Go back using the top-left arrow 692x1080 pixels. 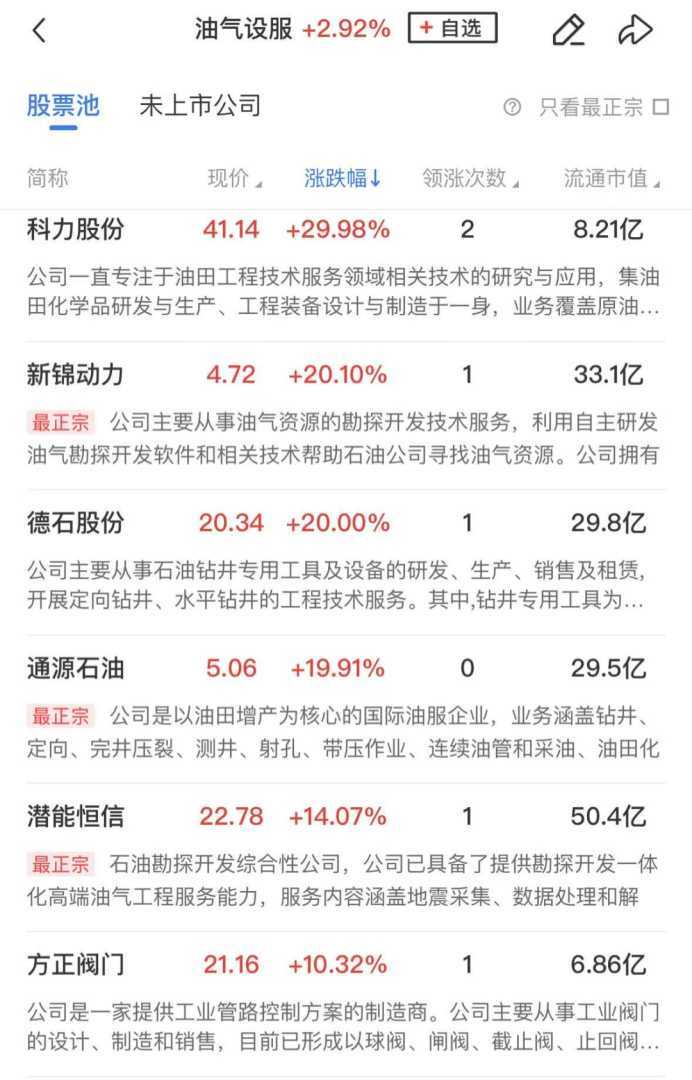[x=39, y=31]
